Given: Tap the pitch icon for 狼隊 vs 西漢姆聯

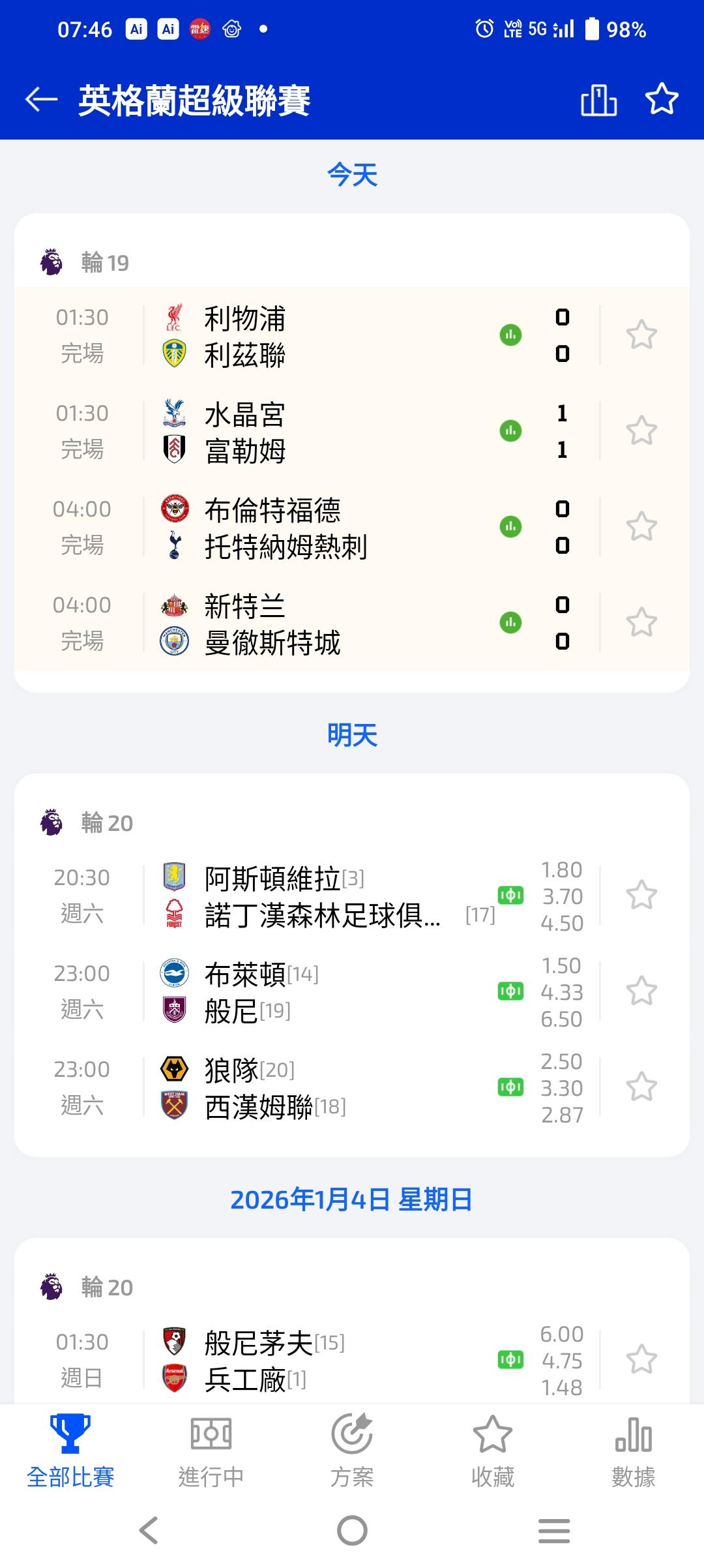Looking at the screenshot, I should click(510, 1087).
